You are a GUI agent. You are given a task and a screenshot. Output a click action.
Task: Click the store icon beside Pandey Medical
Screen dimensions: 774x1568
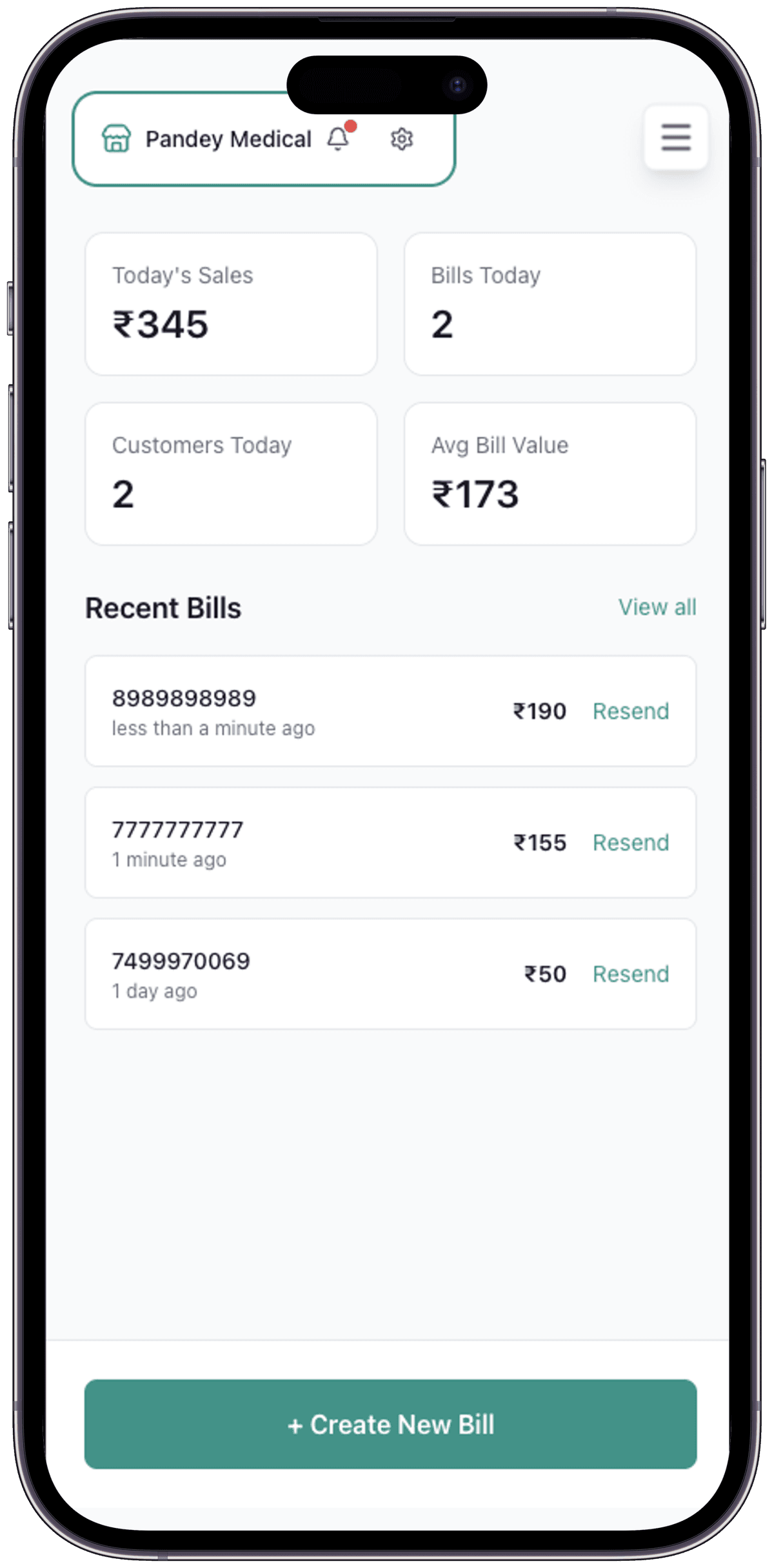pos(117,139)
